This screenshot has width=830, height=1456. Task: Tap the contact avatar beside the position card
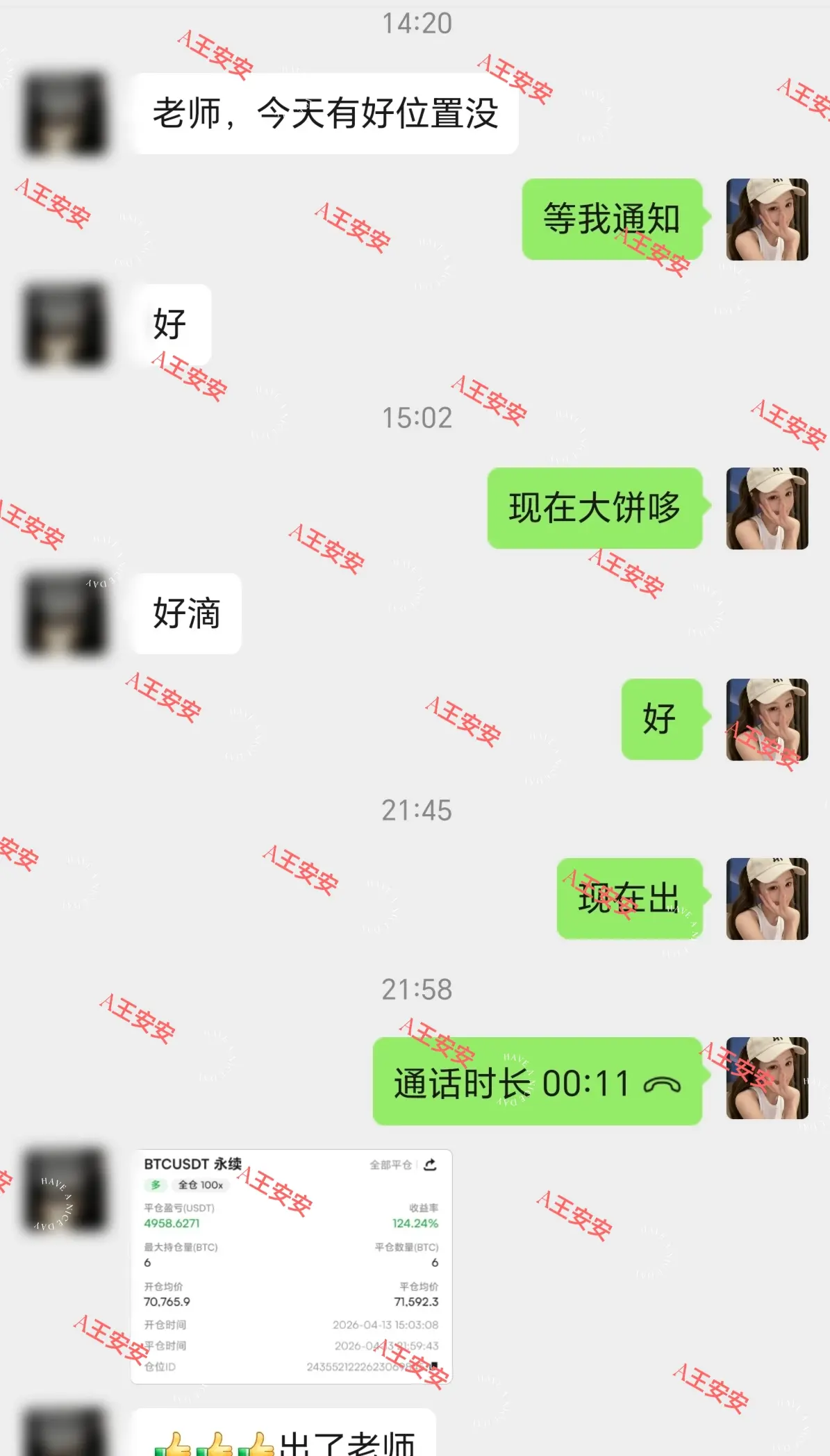coord(66,1195)
